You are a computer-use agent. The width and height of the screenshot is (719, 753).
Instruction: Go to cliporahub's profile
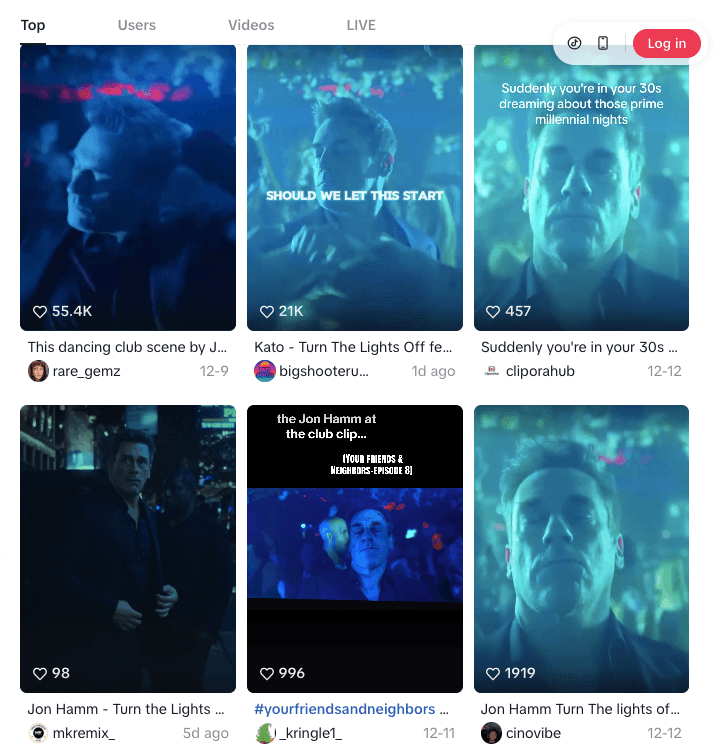tap(536, 371)
